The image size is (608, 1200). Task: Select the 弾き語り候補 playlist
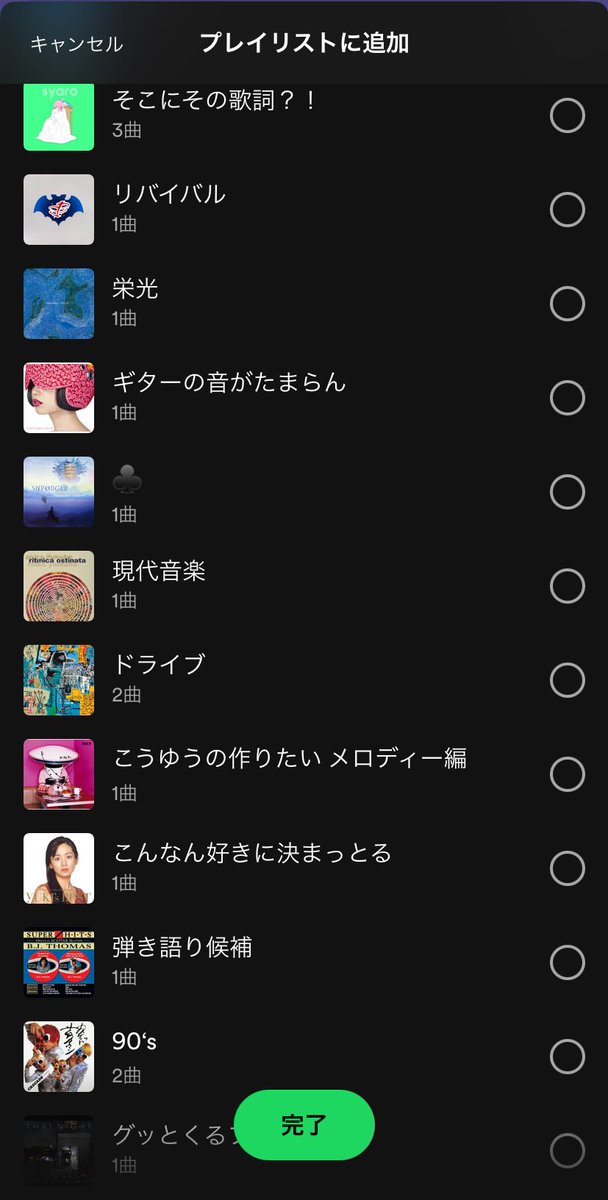(567, 962)
